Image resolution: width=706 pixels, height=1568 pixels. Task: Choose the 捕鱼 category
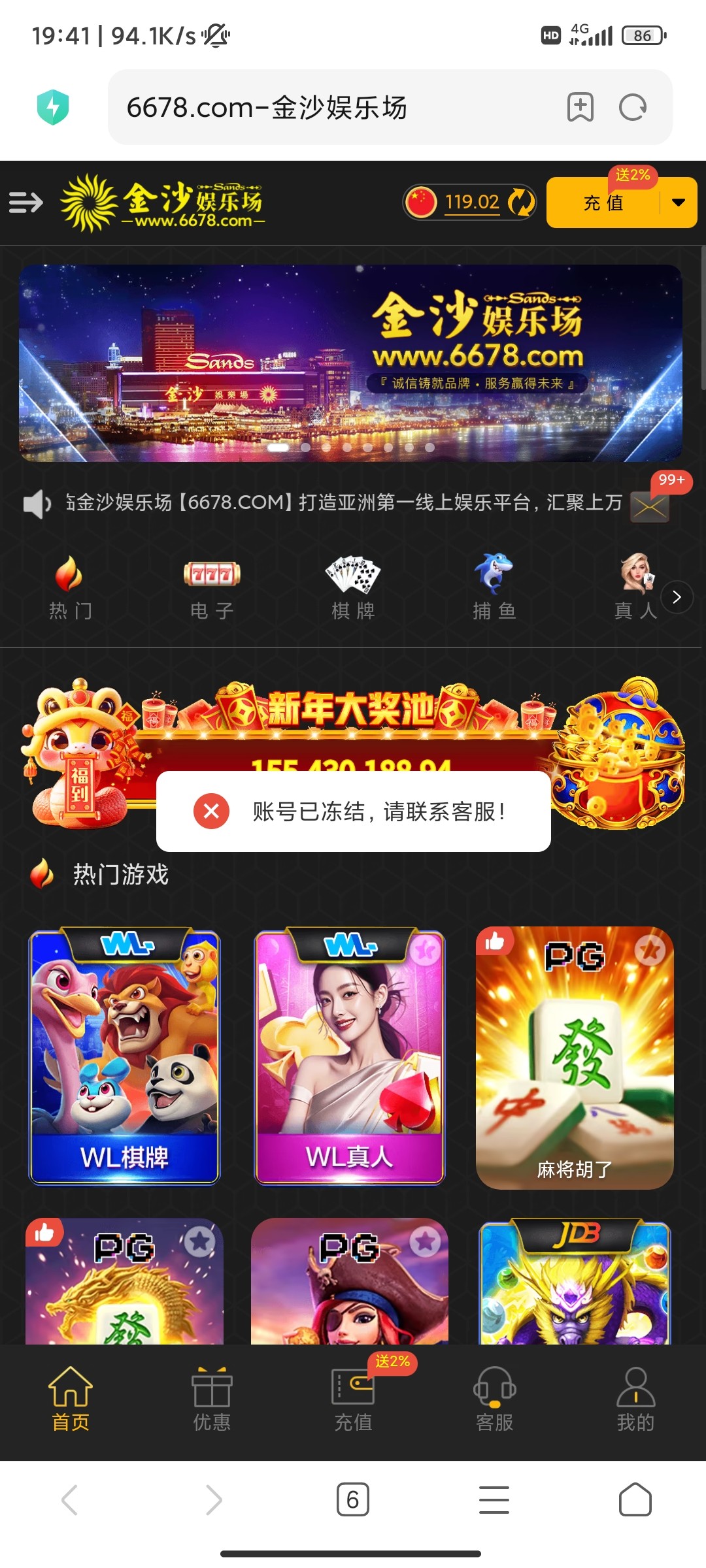tap(494, 588)
